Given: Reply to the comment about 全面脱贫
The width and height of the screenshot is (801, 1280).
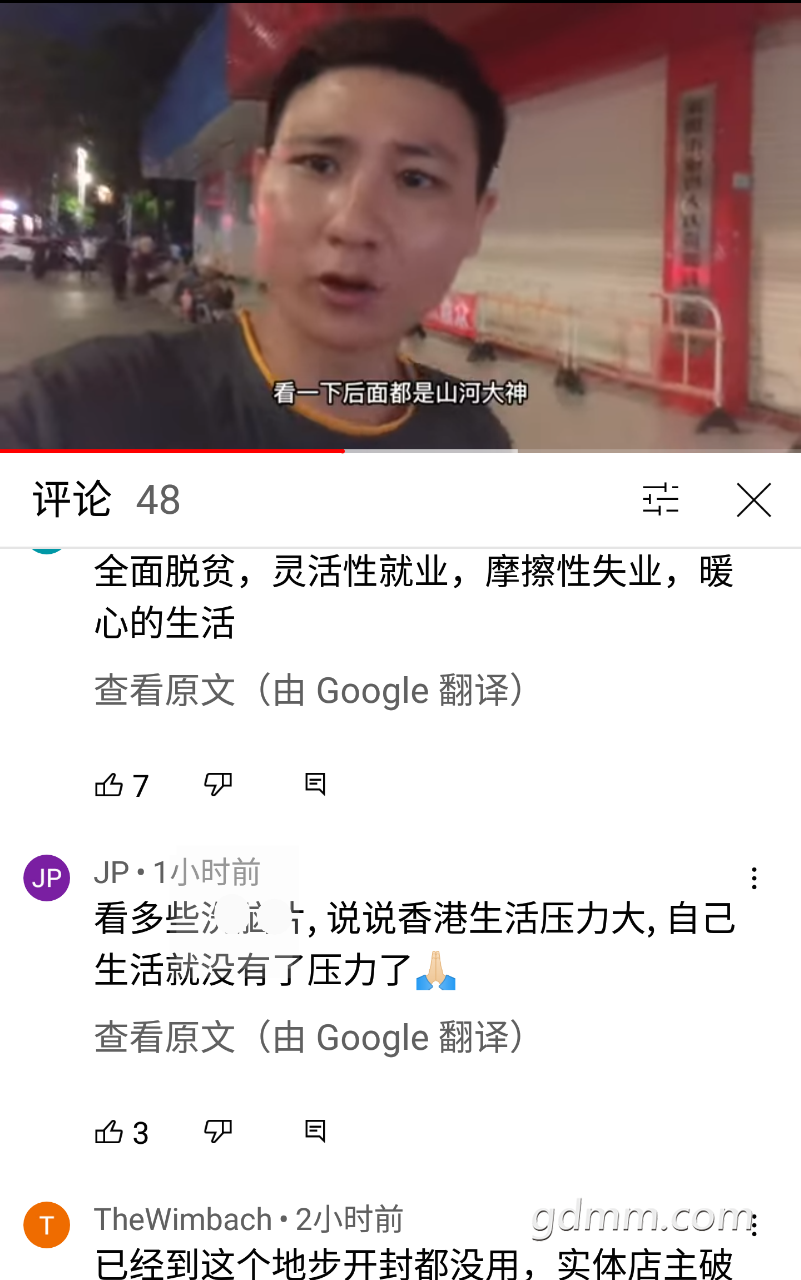Looking at the screenshot, I should coord(315,785).
